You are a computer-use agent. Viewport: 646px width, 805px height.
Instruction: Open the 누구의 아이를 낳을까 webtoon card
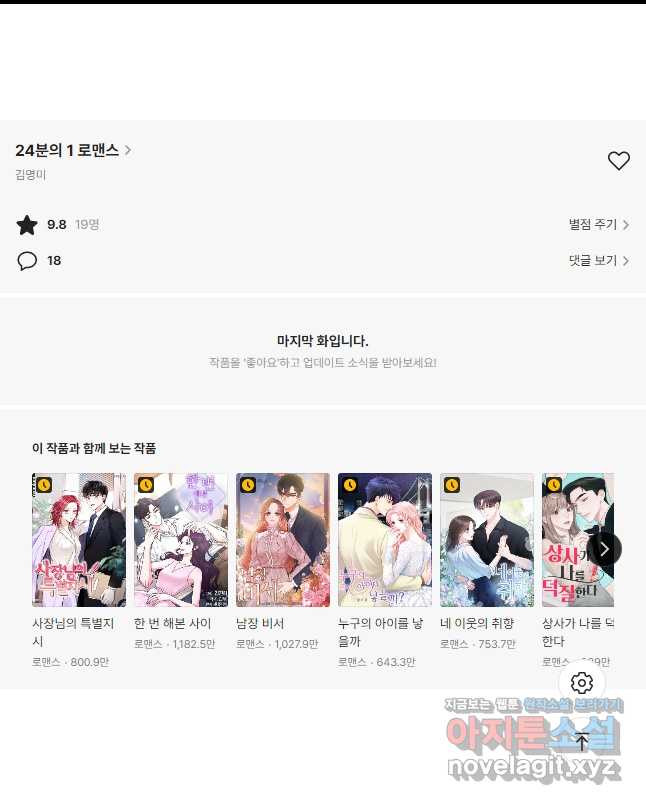click(385, 540)
